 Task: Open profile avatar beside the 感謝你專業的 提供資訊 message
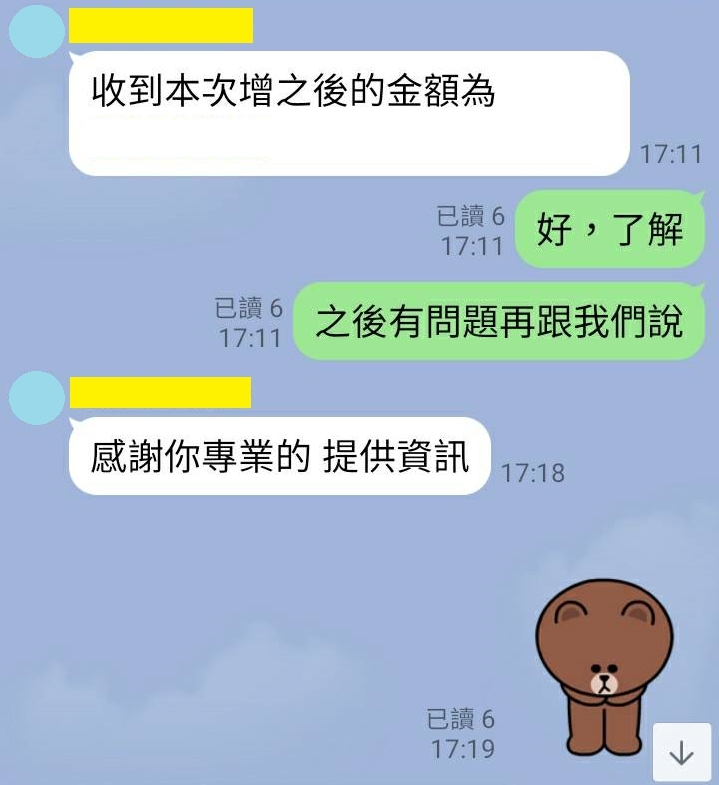[36, 396]
